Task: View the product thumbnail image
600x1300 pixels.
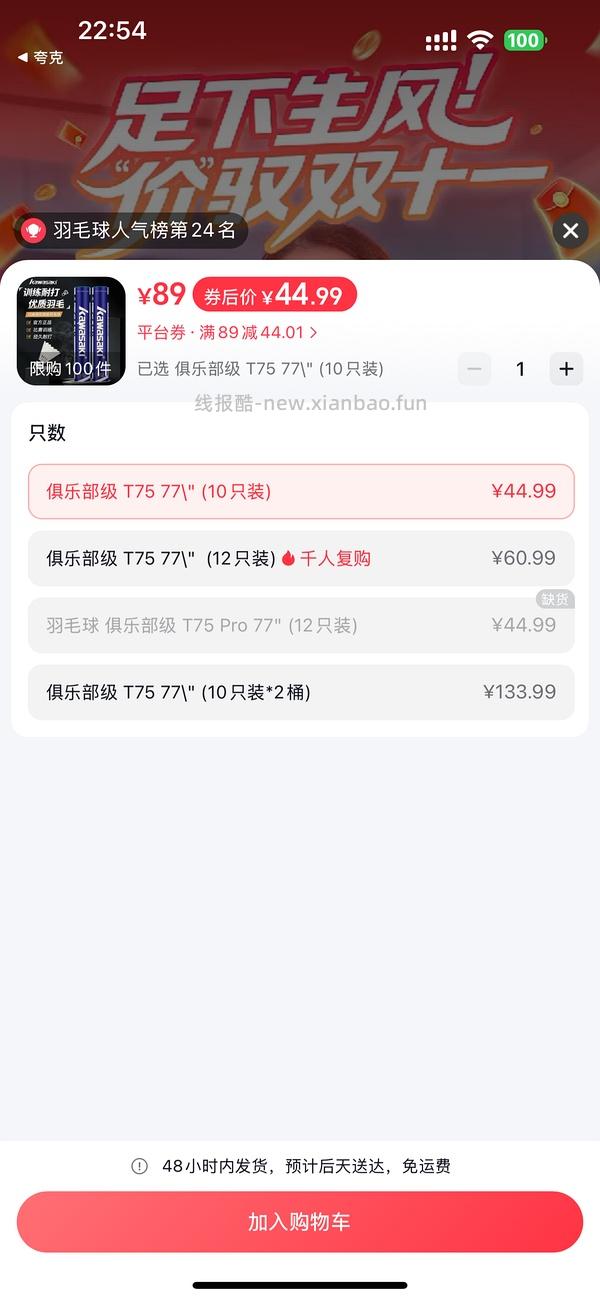Action: [71, 331]
